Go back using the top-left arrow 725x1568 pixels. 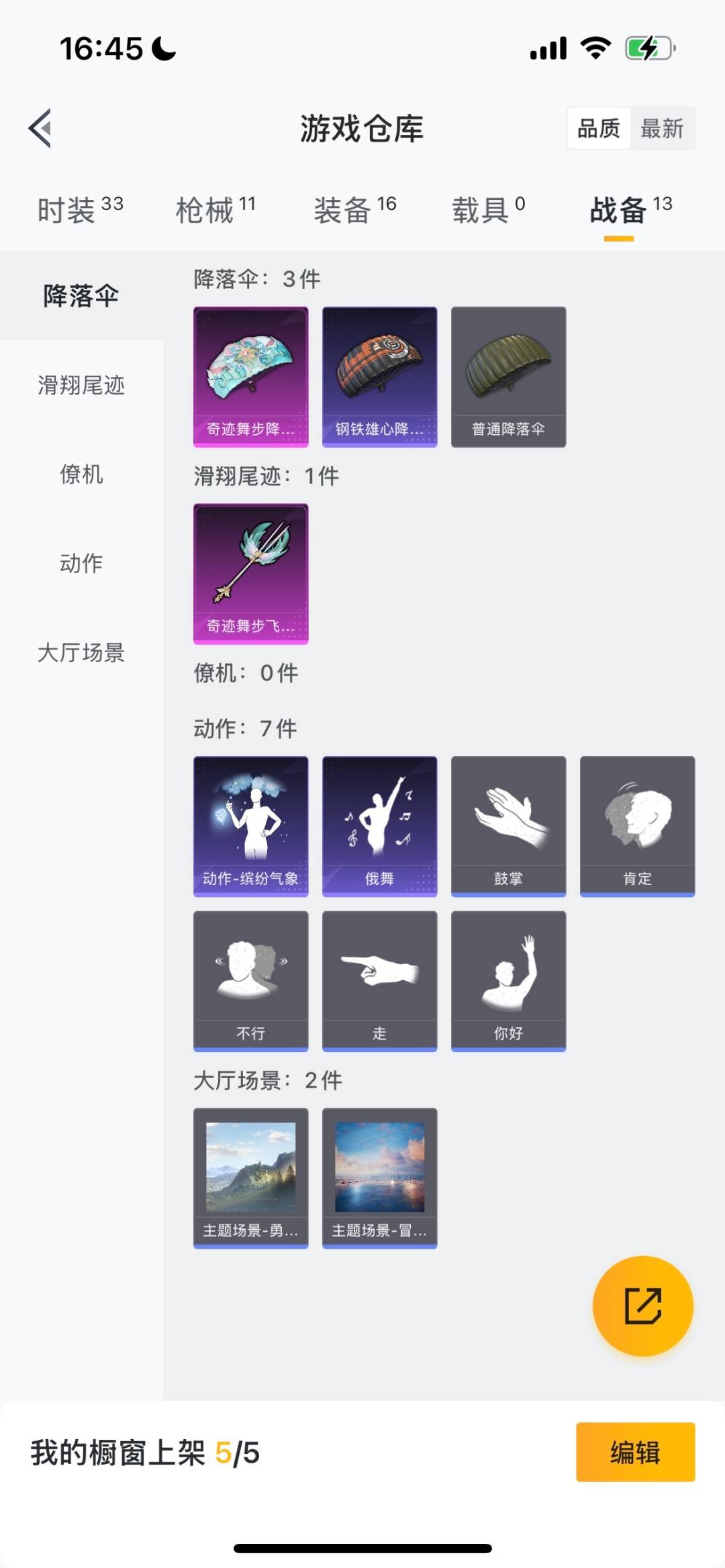pyautogui.click(x=40, y=128)
